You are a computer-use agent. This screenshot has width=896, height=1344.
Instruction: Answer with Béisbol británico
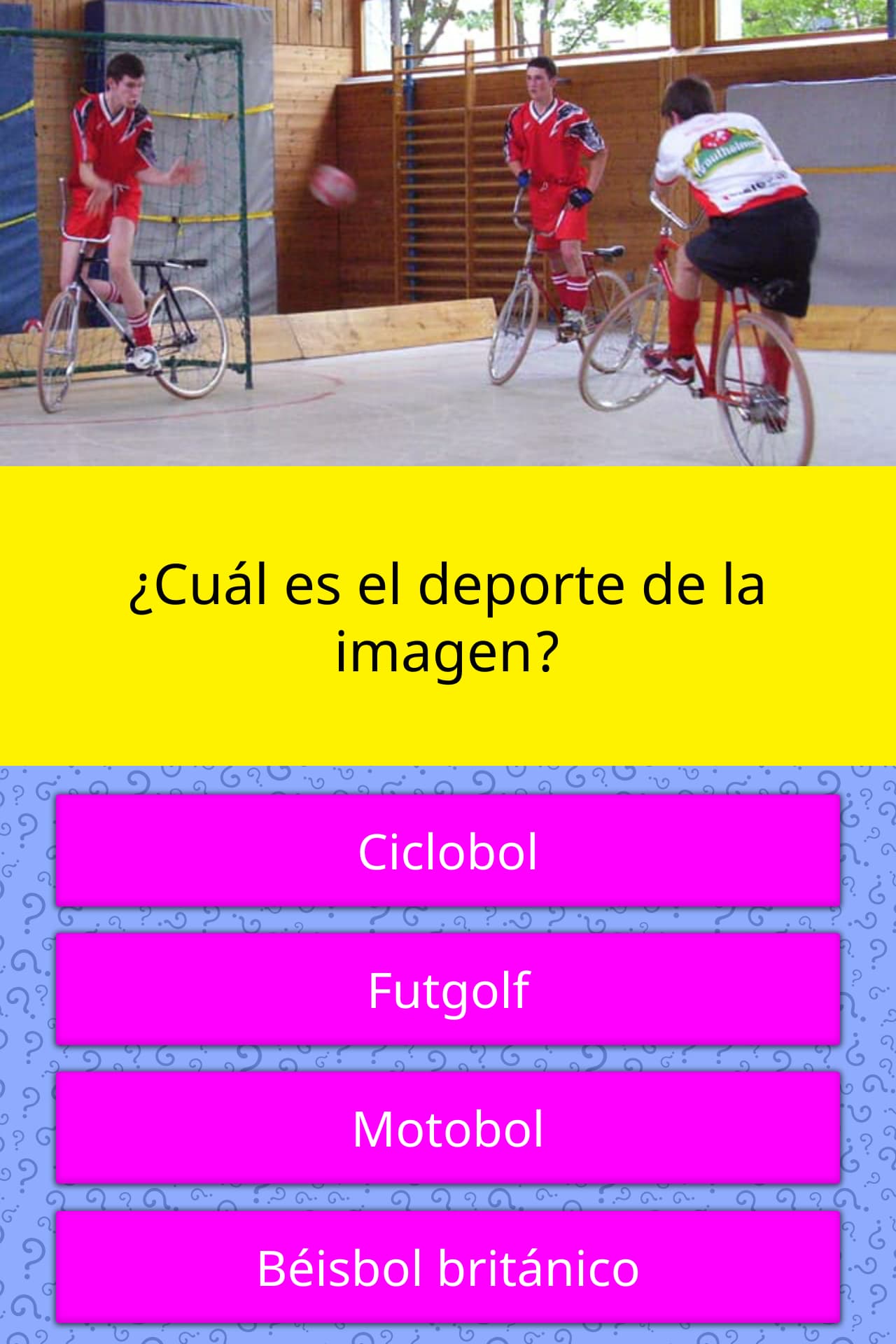coord(448,1266)
